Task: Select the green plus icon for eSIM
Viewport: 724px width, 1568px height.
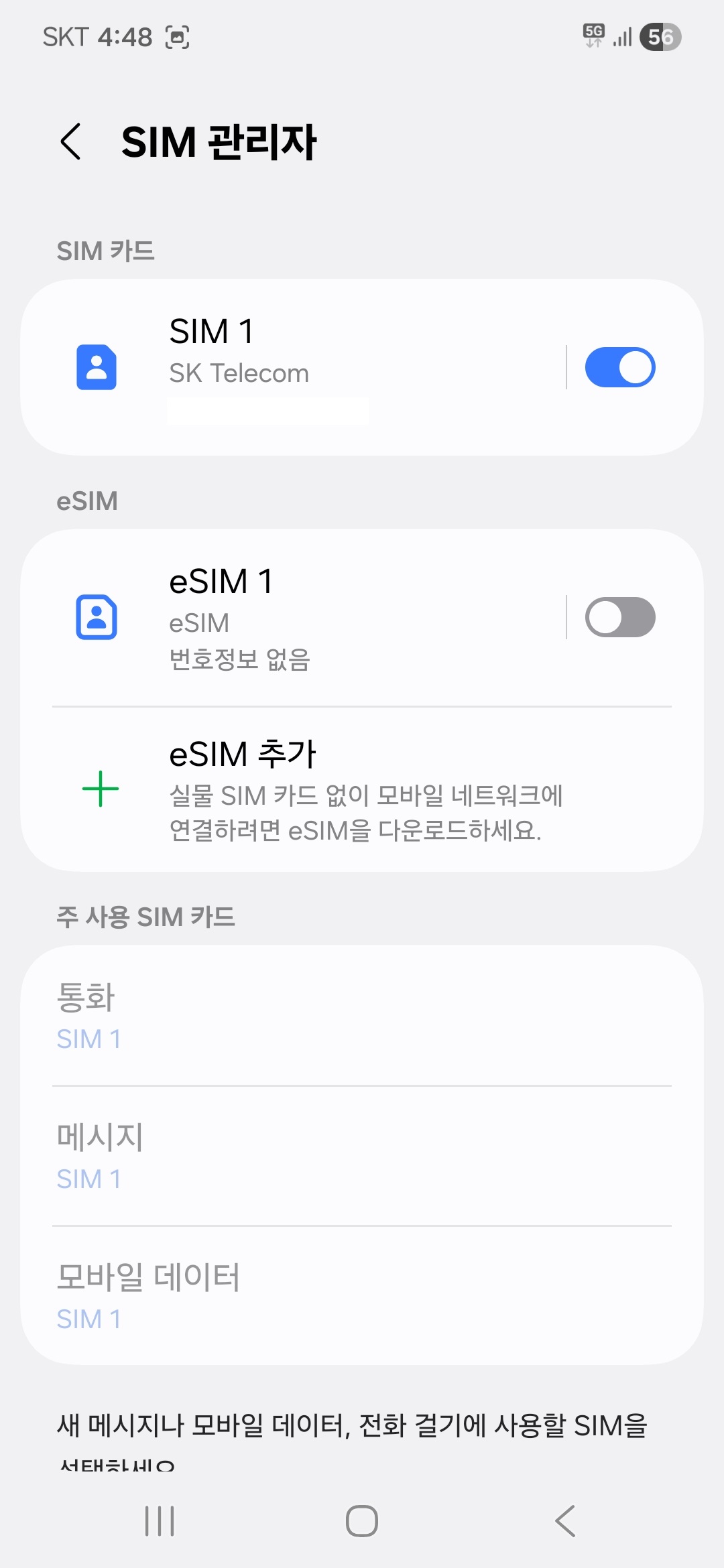Action: tap(99, 788)
